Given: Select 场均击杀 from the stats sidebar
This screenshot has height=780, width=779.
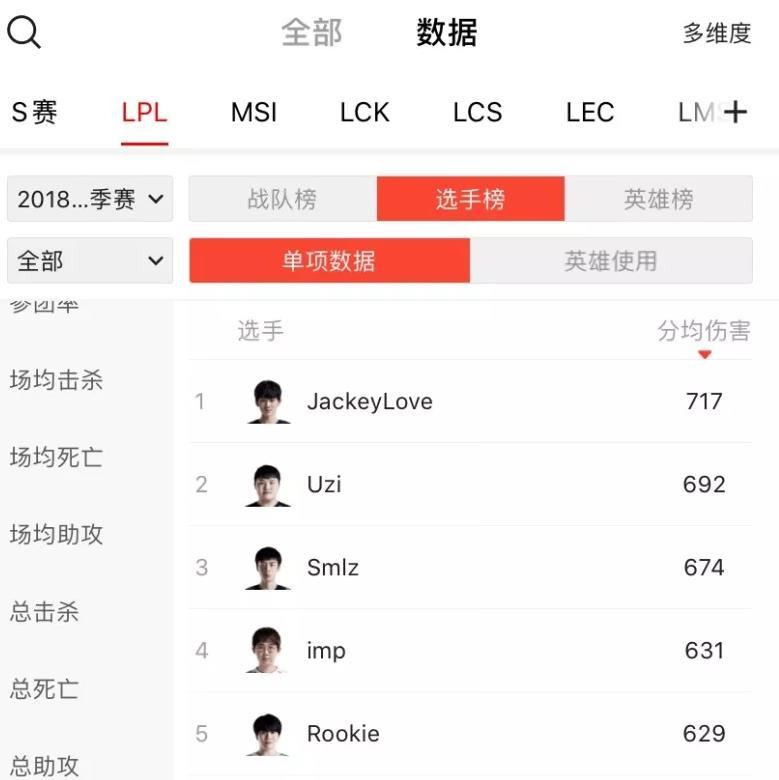Looking at the screenshot, I should pyautogui.click(x=54, y=380).
